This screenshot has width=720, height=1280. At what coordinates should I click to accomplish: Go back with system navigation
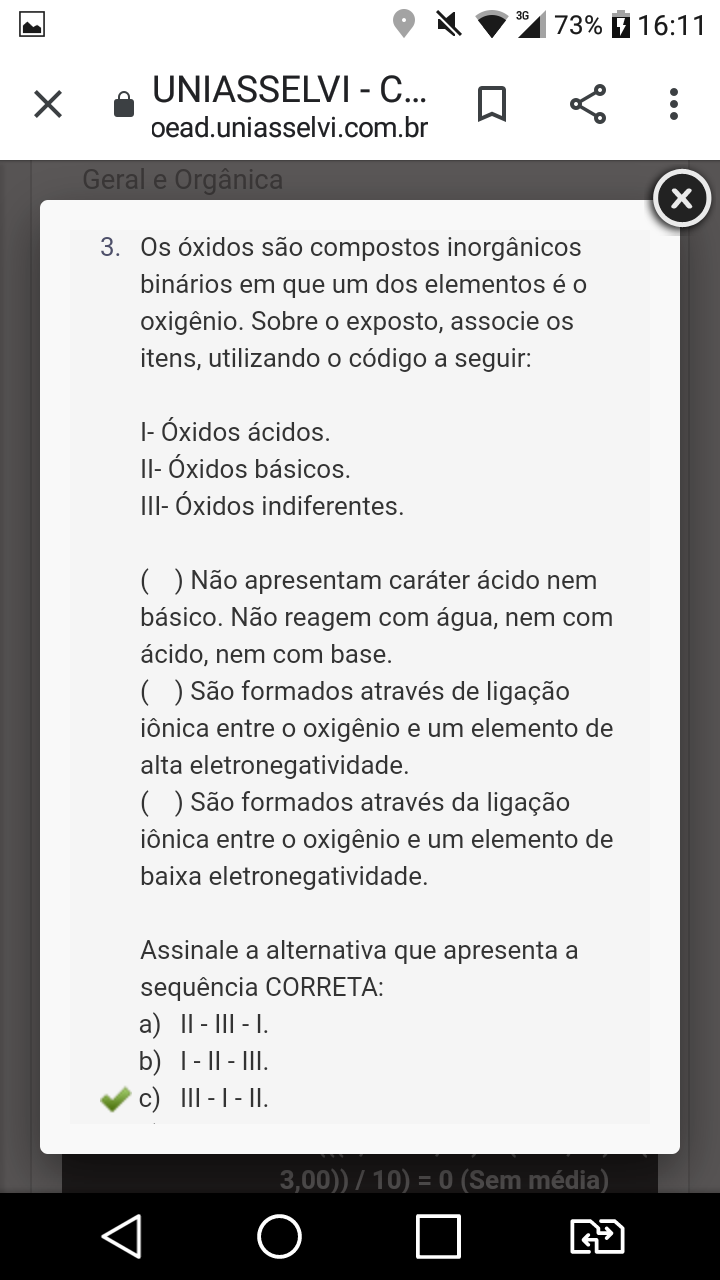(x=122, y=1237)
